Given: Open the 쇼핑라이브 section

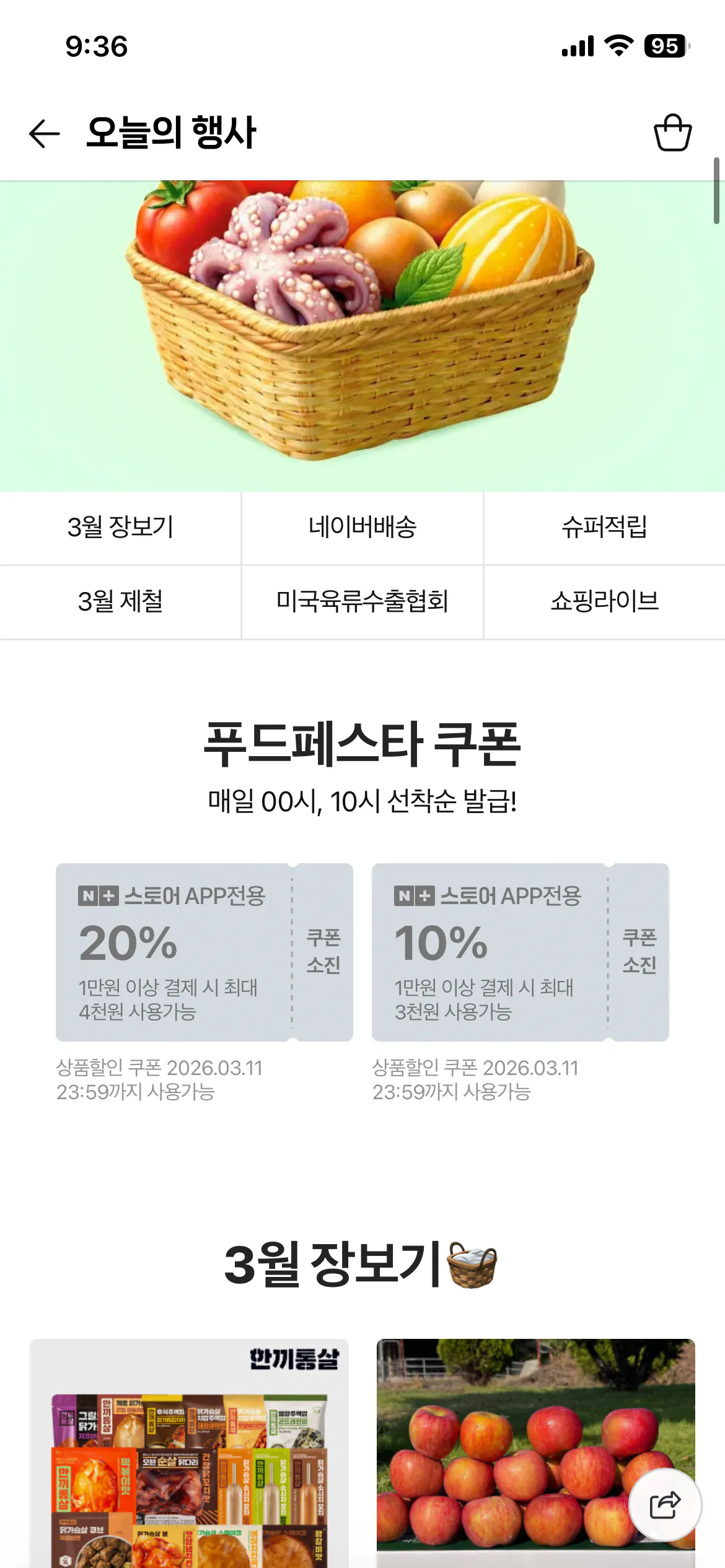Looking at the screenshot, I should point(604,602).
